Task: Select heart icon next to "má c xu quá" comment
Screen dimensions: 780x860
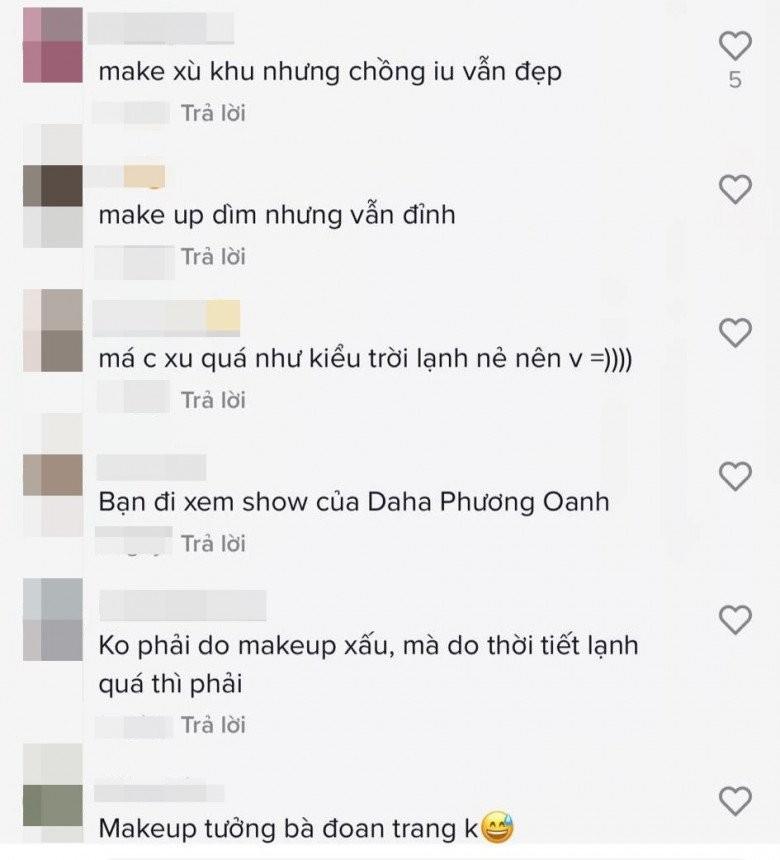Action: (737, 330)
